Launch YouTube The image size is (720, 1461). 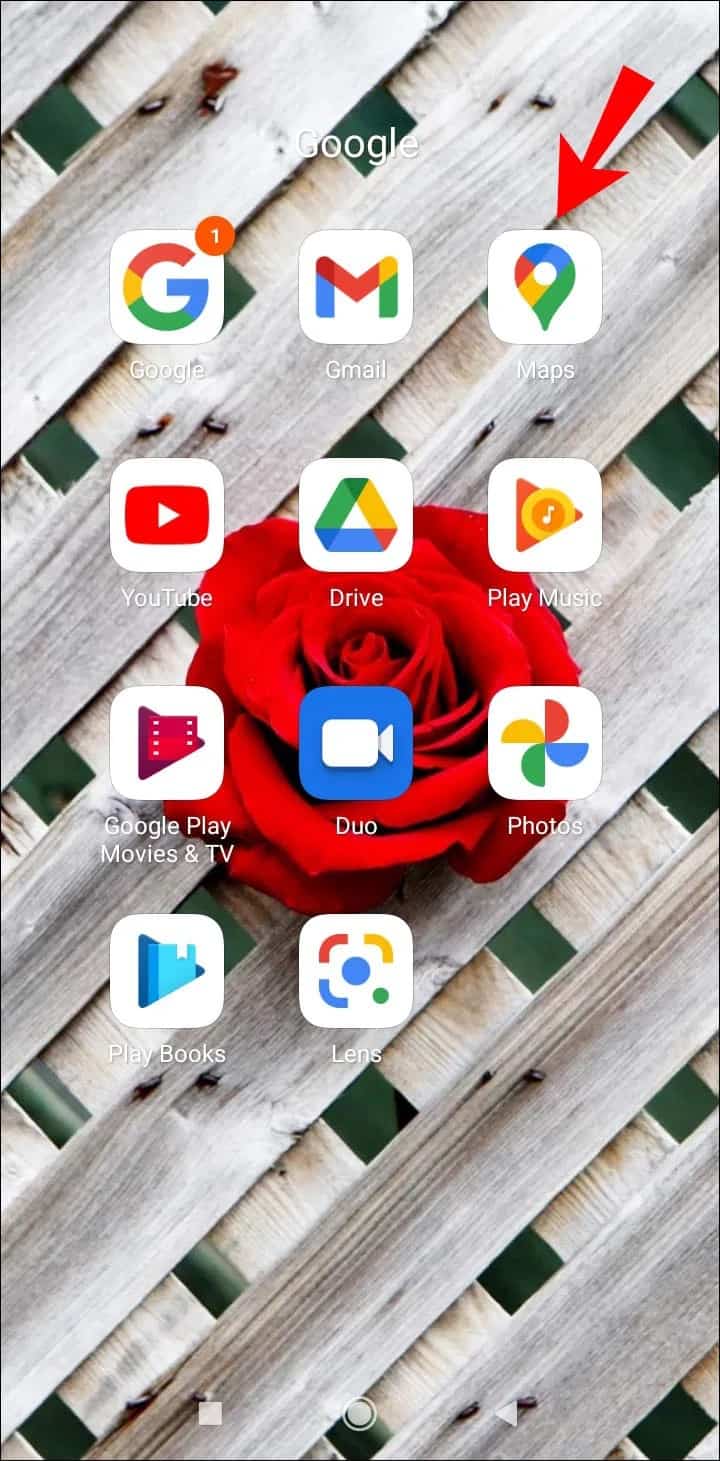[166, 515]
